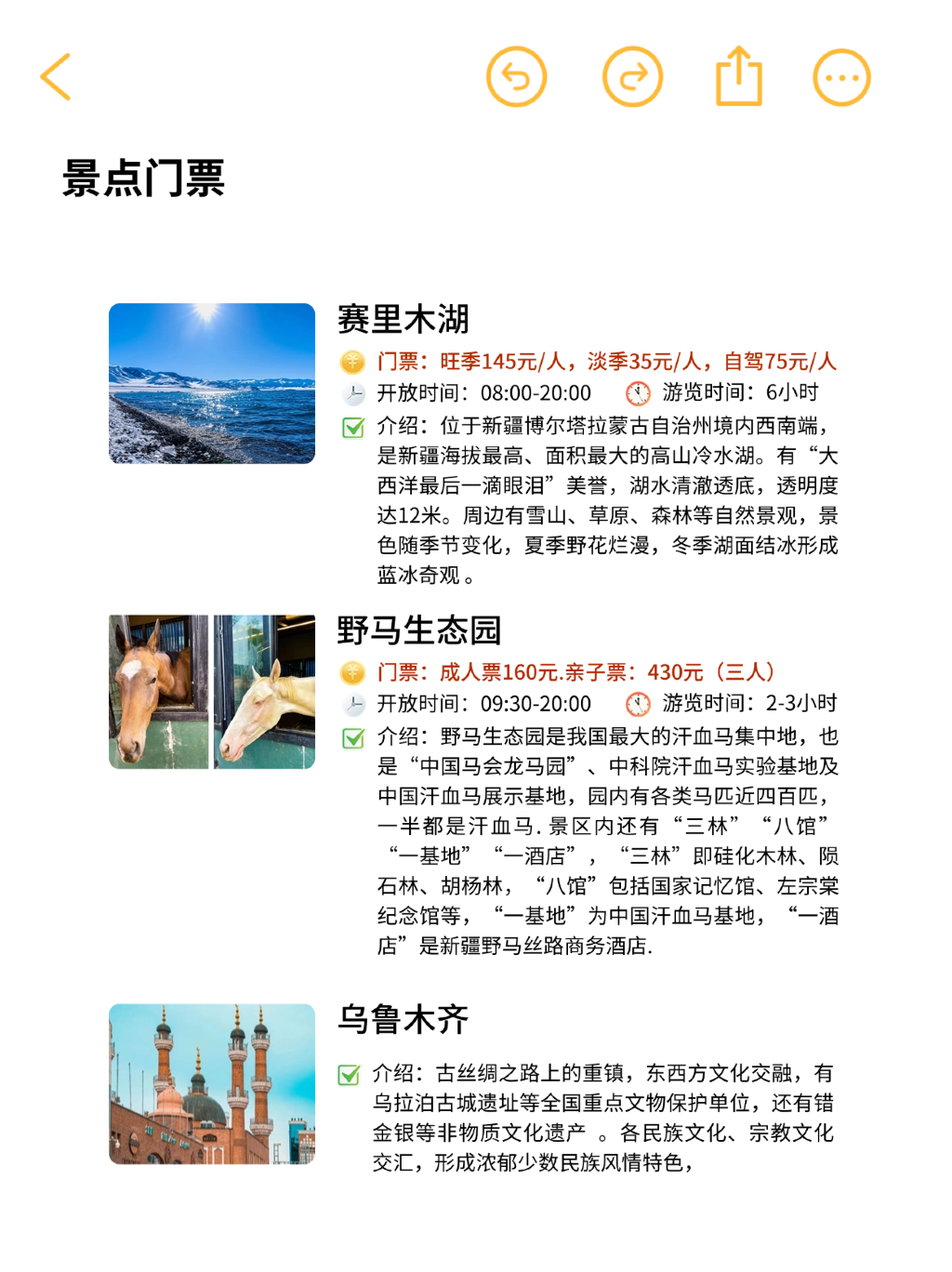The image size is (952, 1272).
Task: Redo the last edit
Action: [633, 77]
